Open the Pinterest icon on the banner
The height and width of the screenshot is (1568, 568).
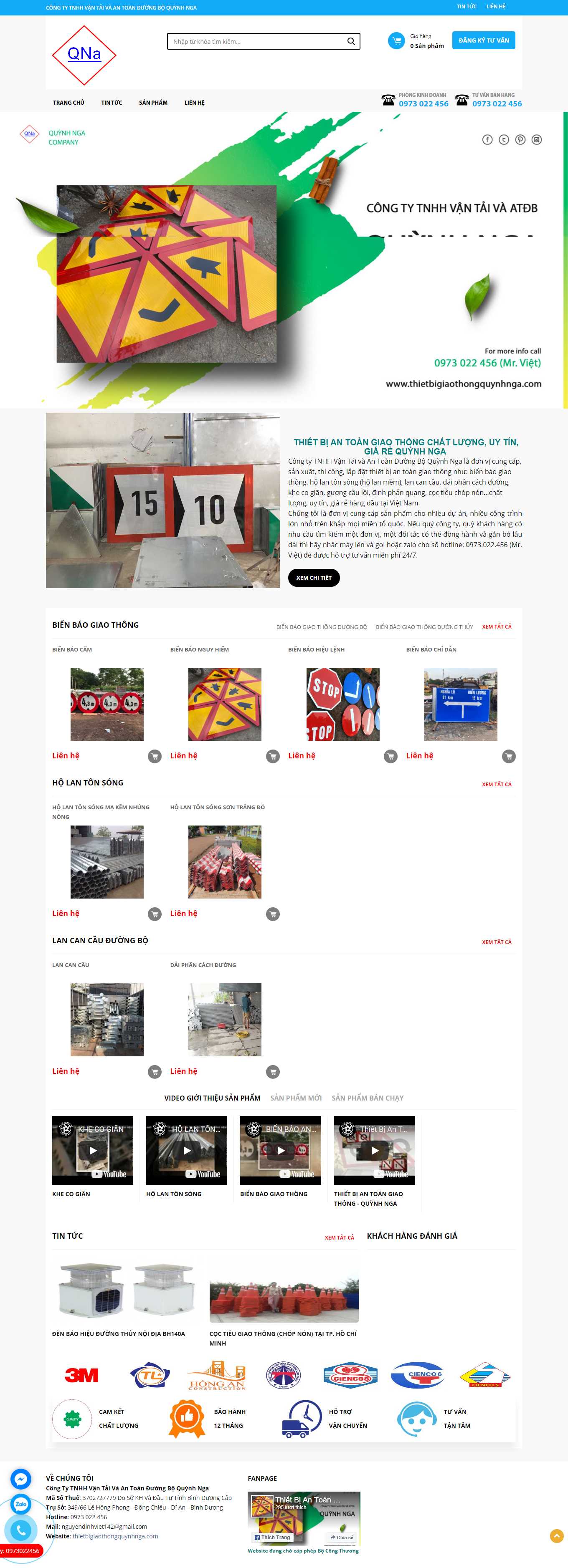[x=520, y=139]
